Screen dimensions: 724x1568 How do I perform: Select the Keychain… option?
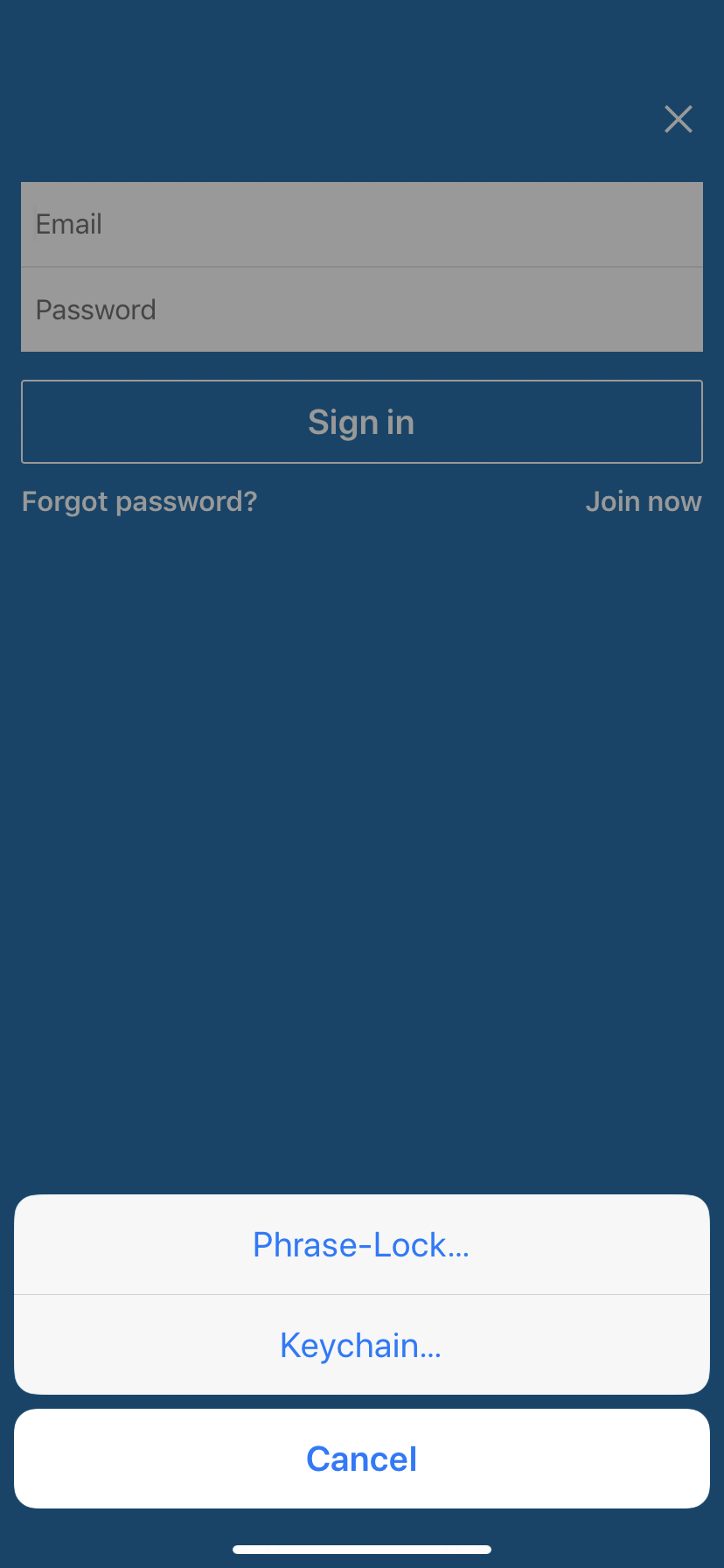(361, 1345)
